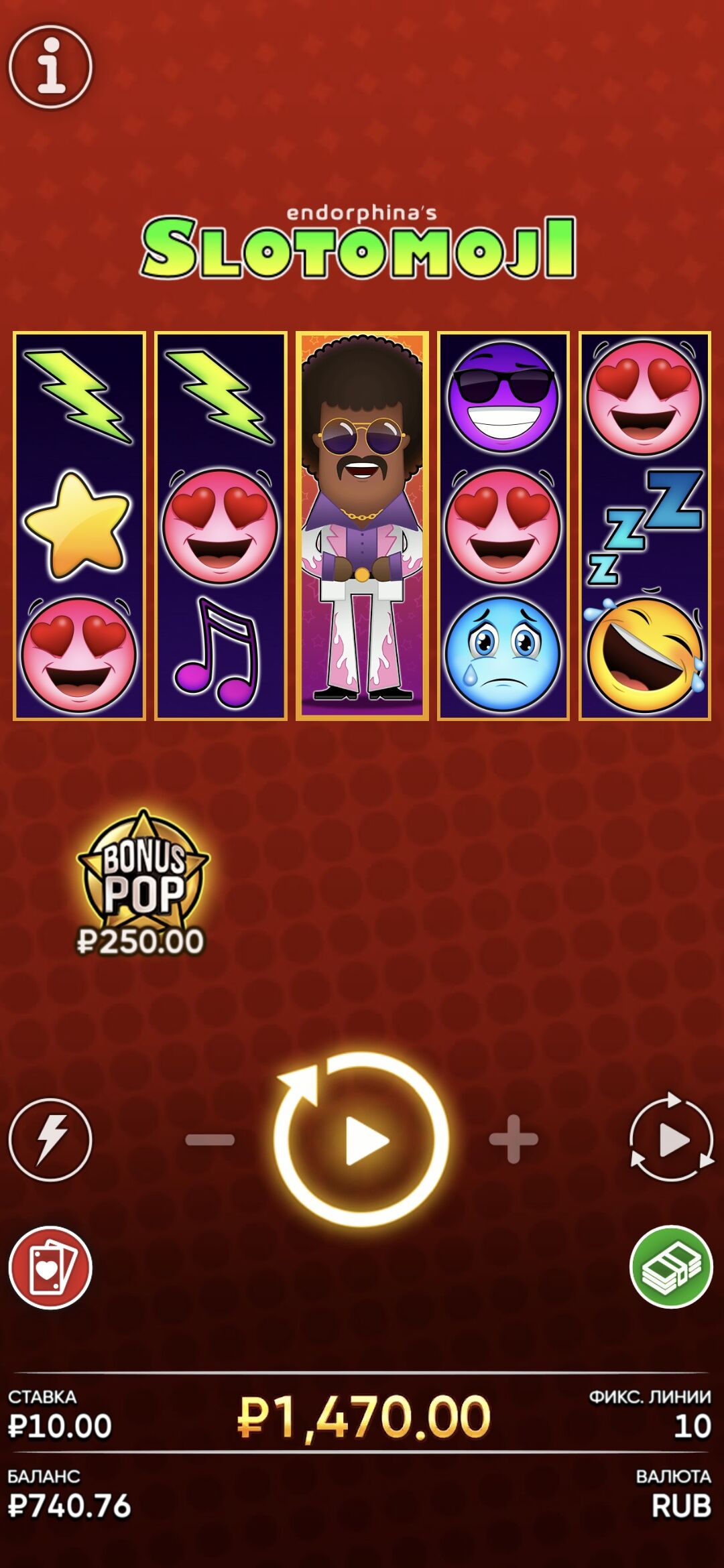
Task: Spin the reels with the play button
Action: (362, 1140)
